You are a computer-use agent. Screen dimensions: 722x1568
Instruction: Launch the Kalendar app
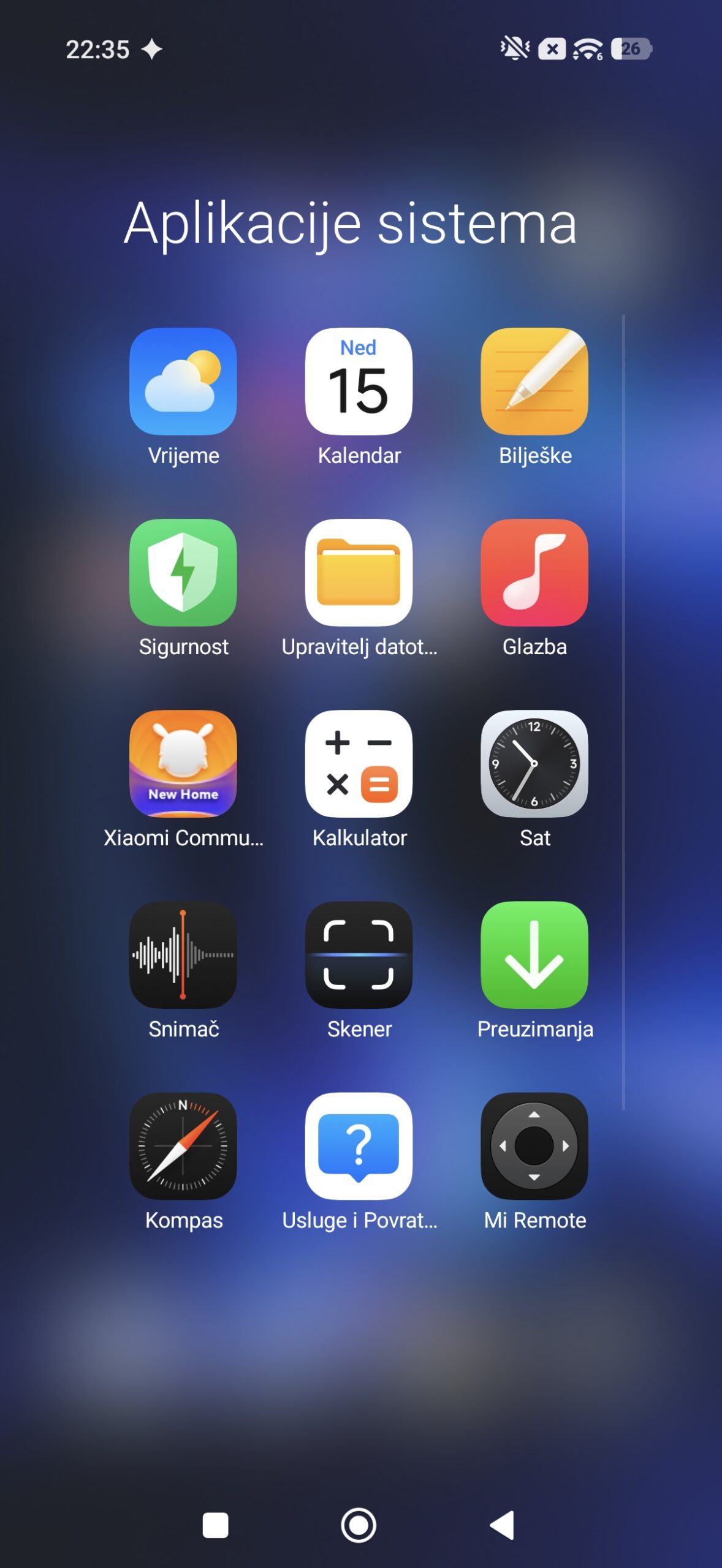point(359,382)
